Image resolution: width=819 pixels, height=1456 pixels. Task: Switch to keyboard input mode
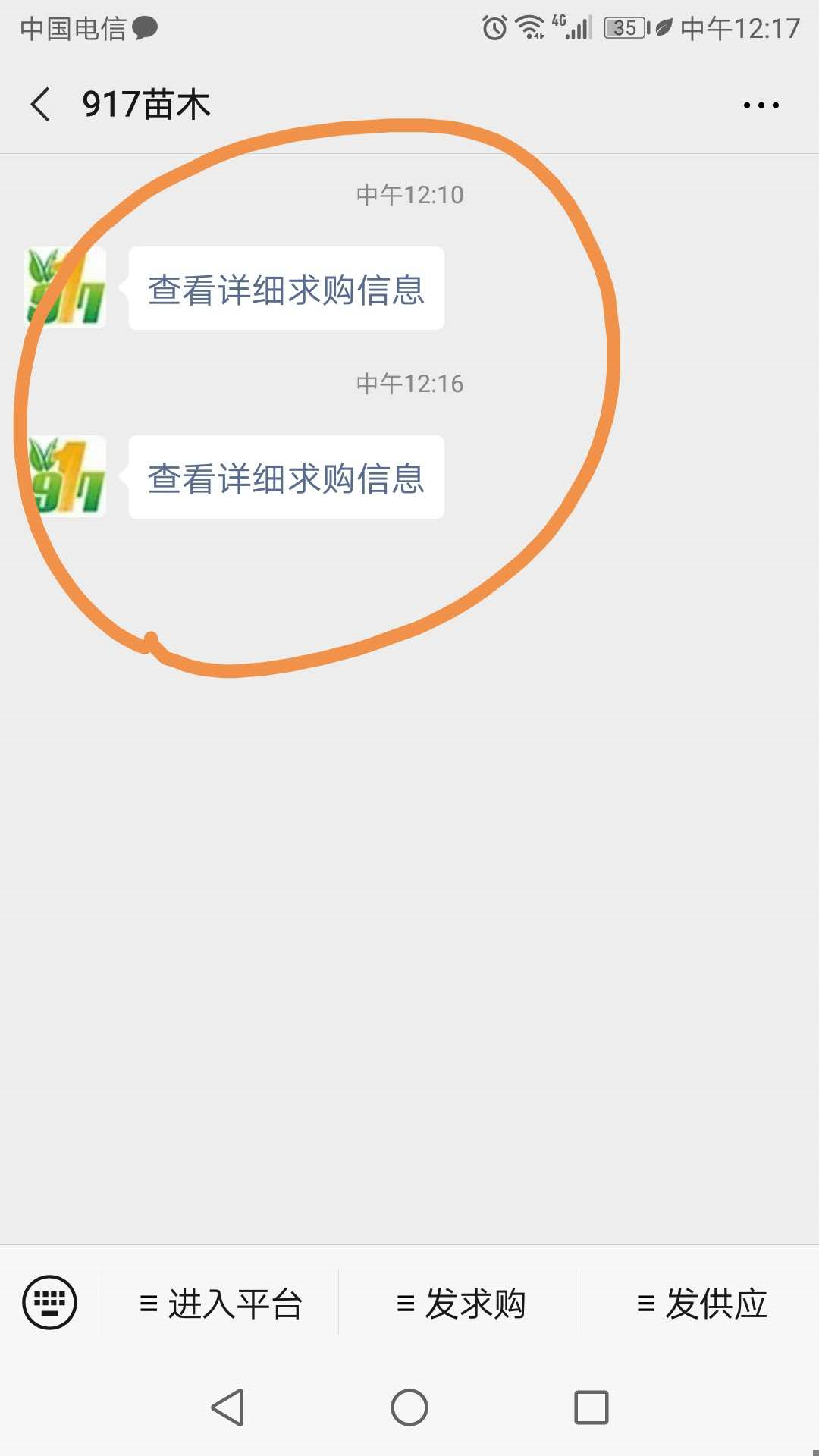tap(50, 1303)
